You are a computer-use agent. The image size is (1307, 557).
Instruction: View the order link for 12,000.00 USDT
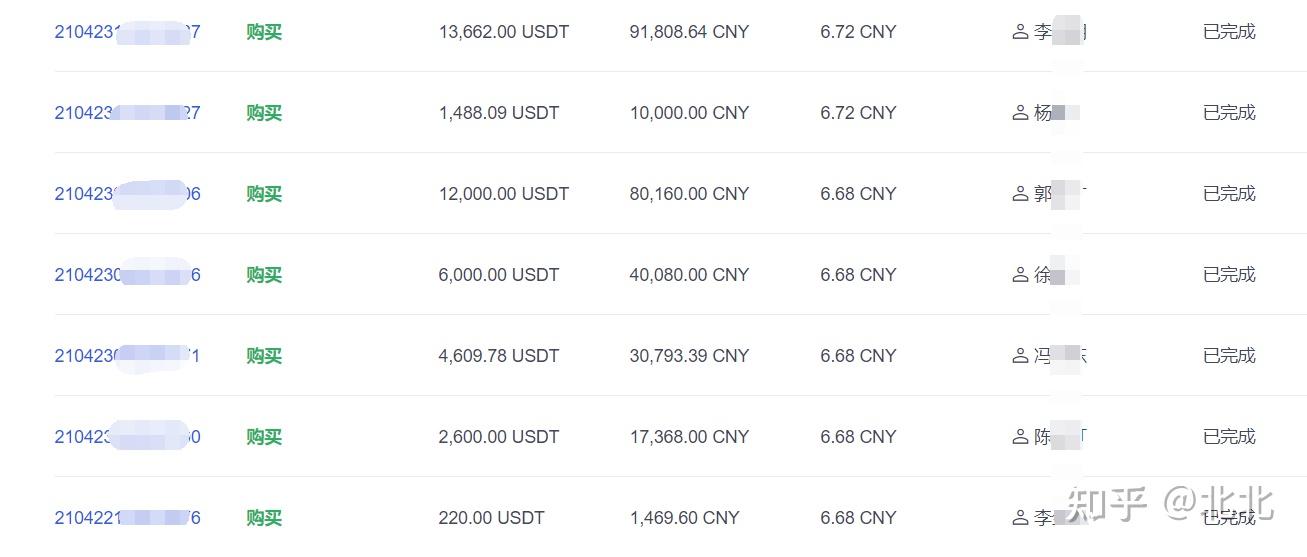[x=127, y=194]
